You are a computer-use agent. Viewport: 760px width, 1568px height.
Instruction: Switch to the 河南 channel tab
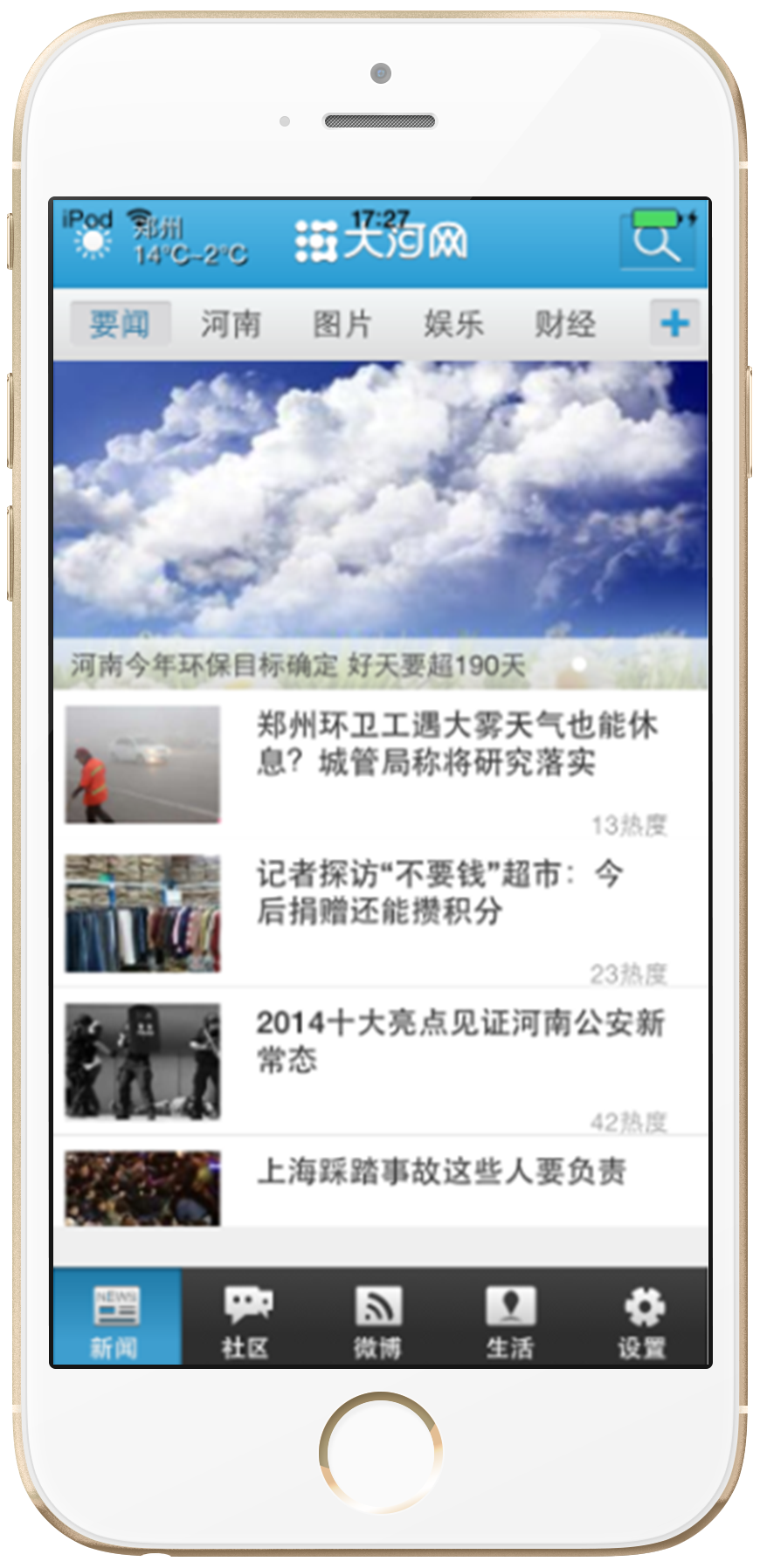tap(231, 324)
